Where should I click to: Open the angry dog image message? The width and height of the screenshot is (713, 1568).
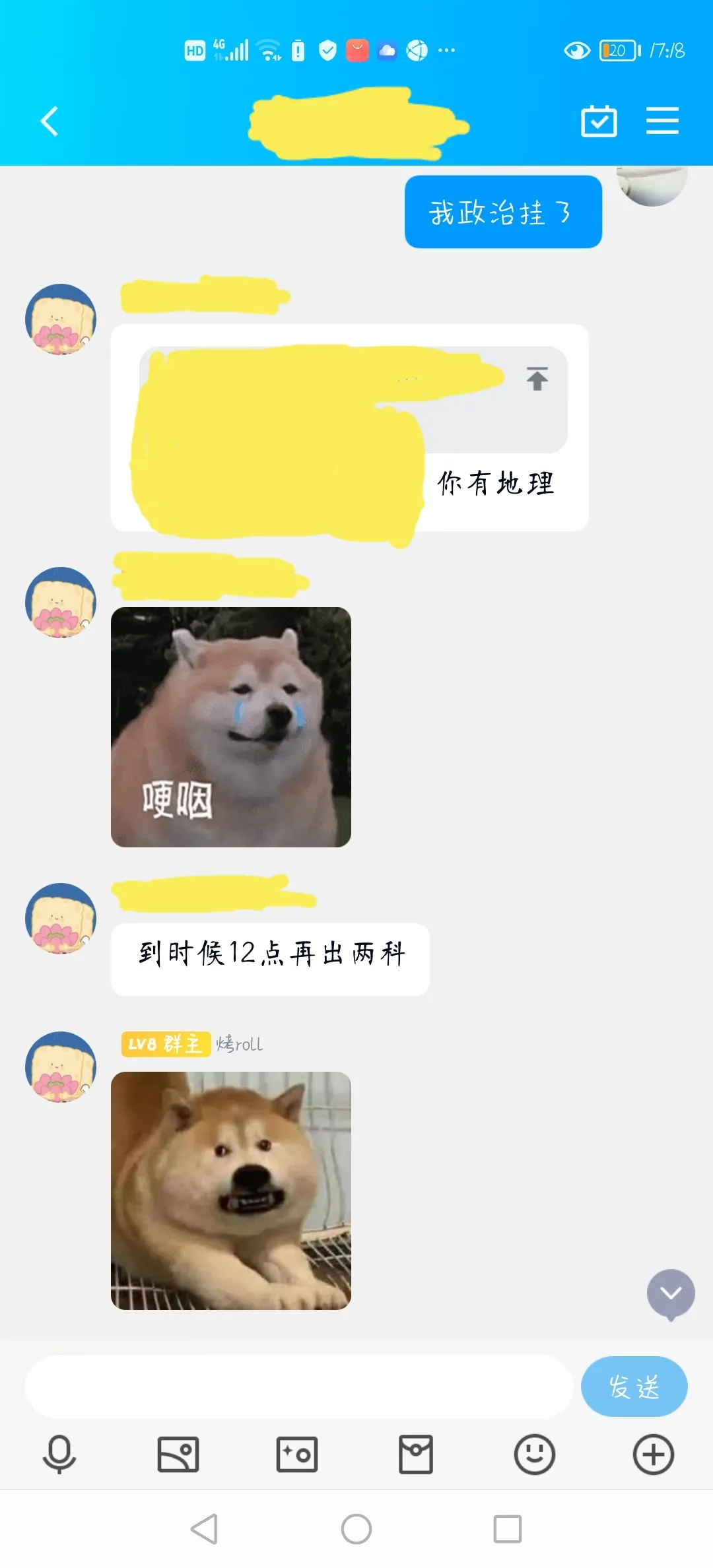point(231,1191)
